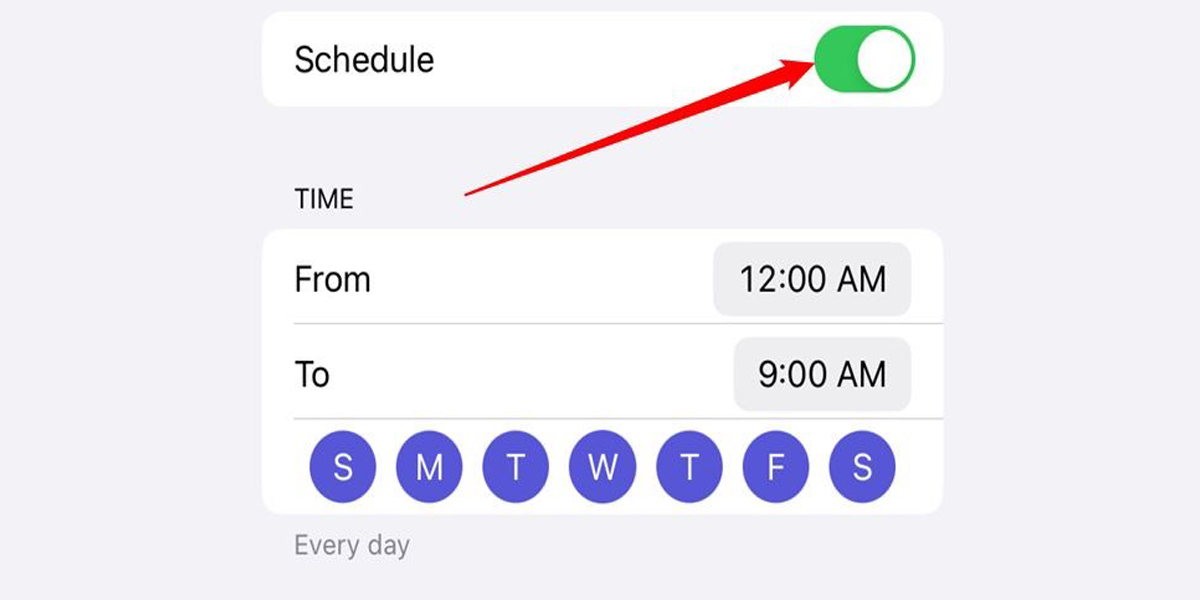Screen dimensions: 1200x600
Task: Change the From time of 12:00 AM
Action: tap(812, 279)
